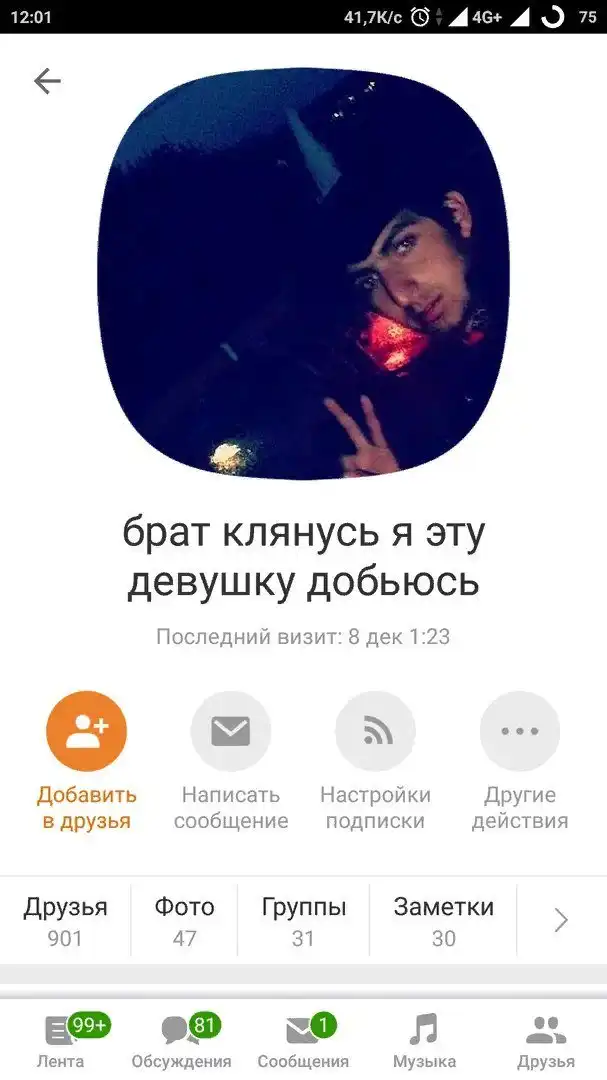Switch to the Лента tab
607x1080 pixels.
coord(62,1040)
